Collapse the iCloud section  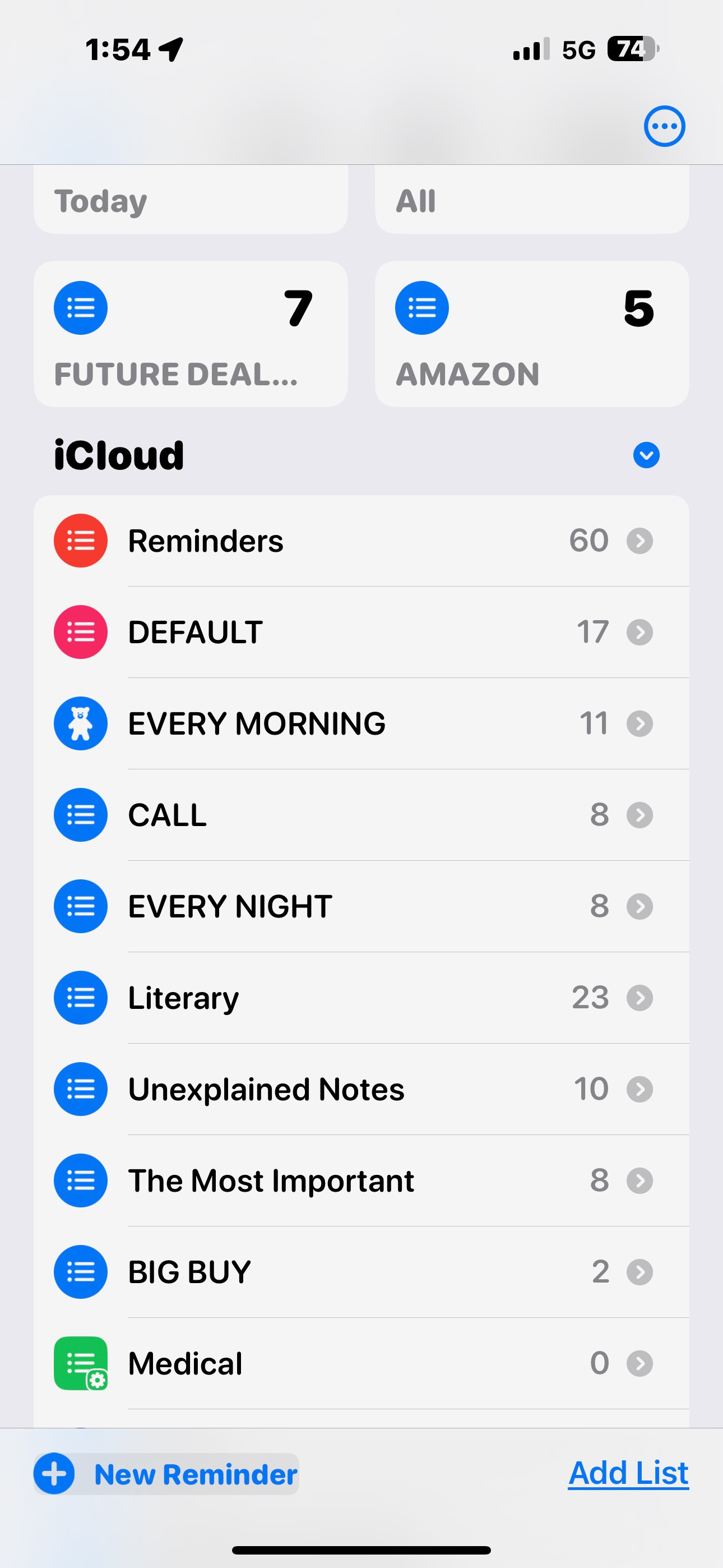coord(646,455)
